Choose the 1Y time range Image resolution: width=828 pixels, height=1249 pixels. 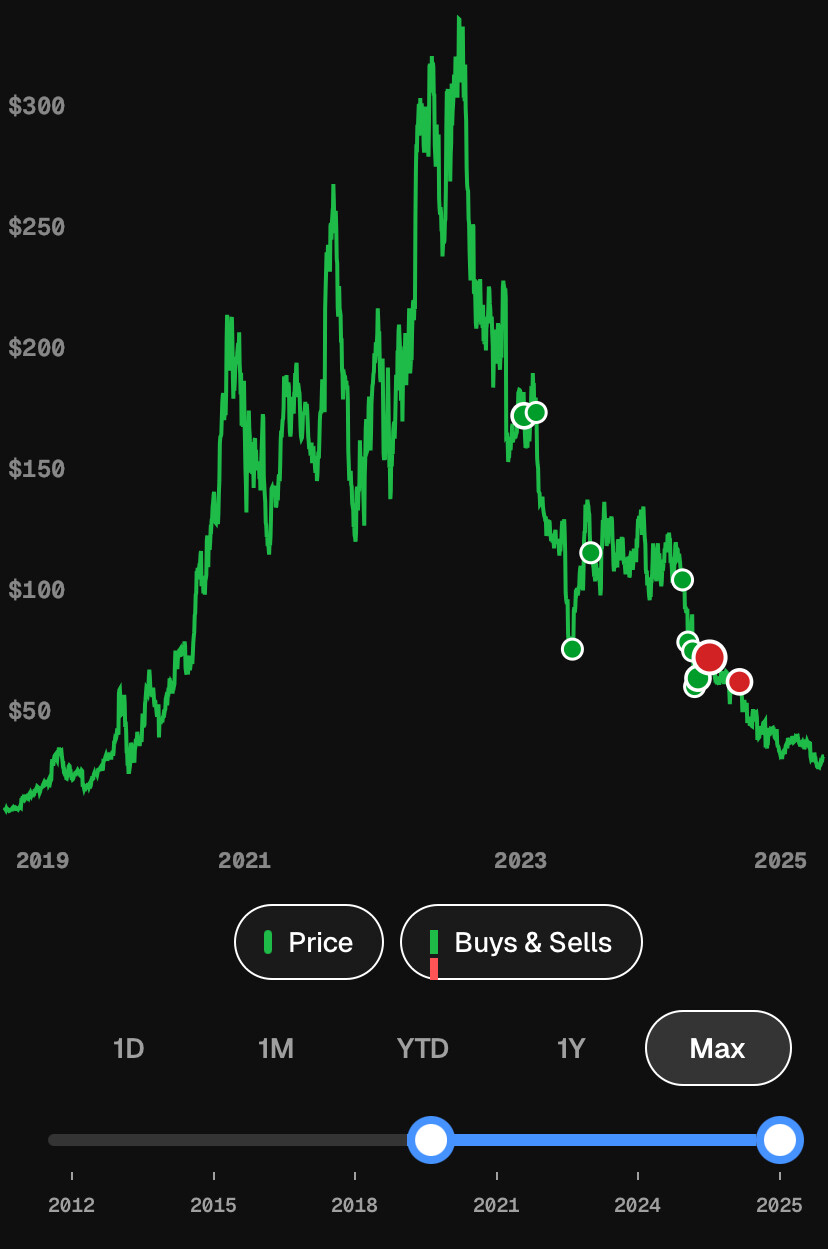[571, 1048]
